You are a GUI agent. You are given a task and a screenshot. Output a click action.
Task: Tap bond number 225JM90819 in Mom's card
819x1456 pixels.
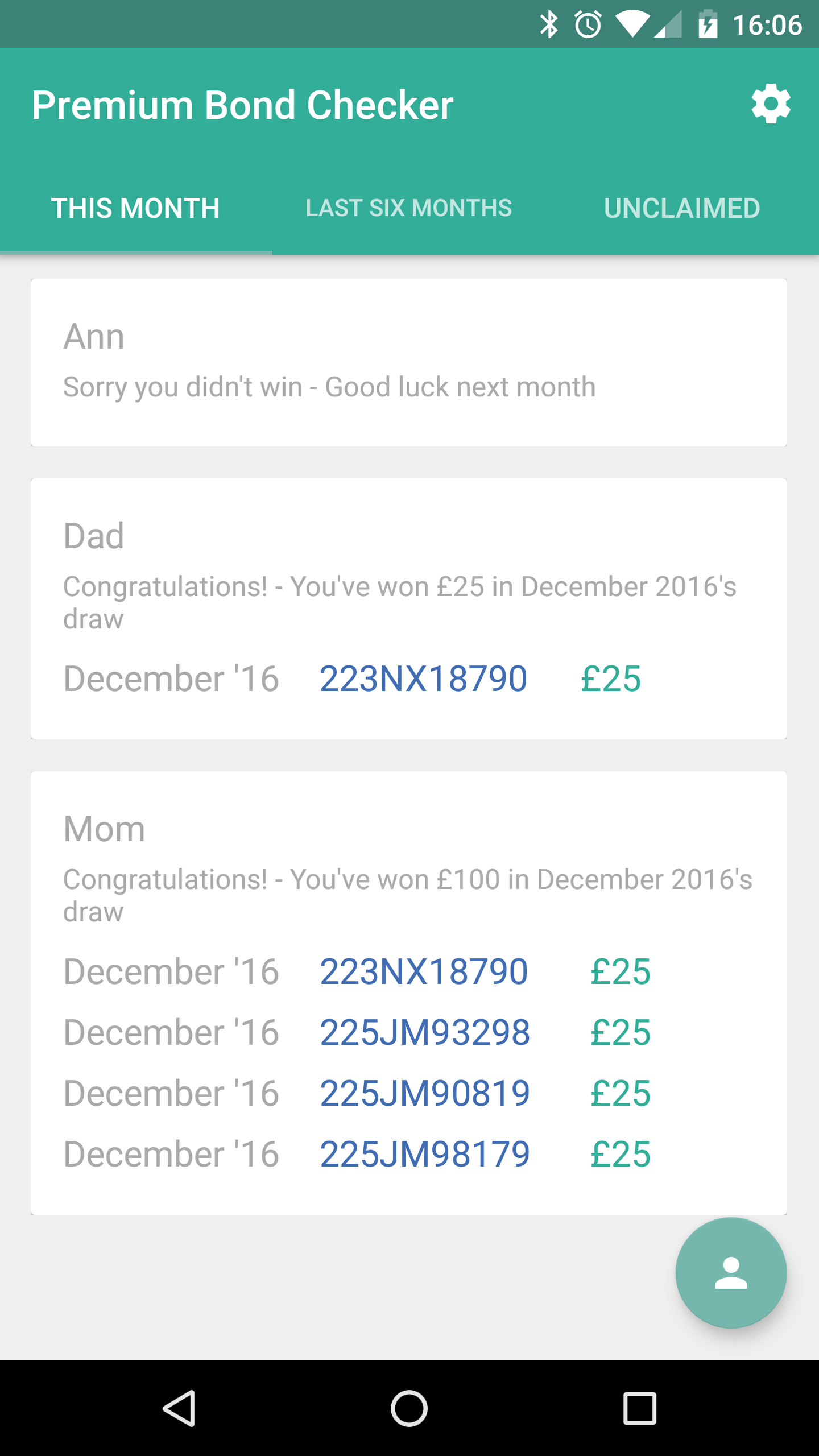click(x=425, y=1093)
